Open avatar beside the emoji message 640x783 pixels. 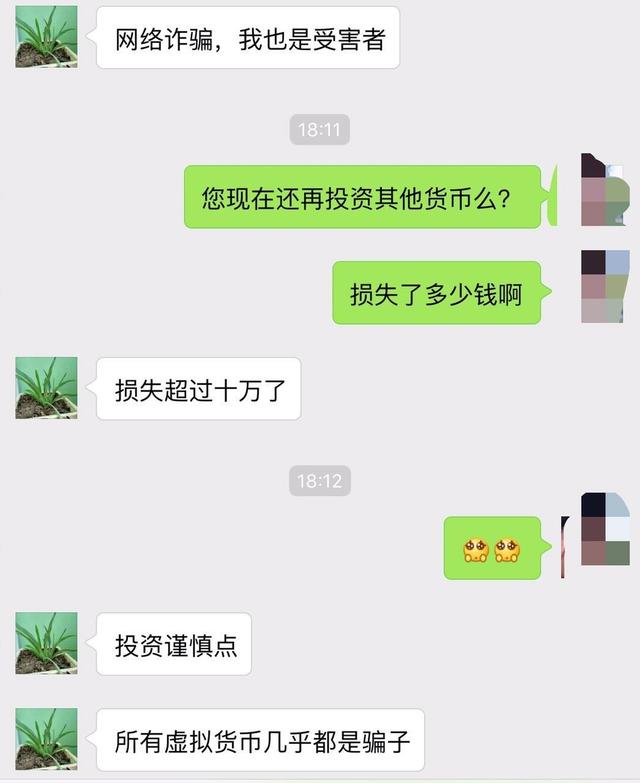click(x=604, y=529)
